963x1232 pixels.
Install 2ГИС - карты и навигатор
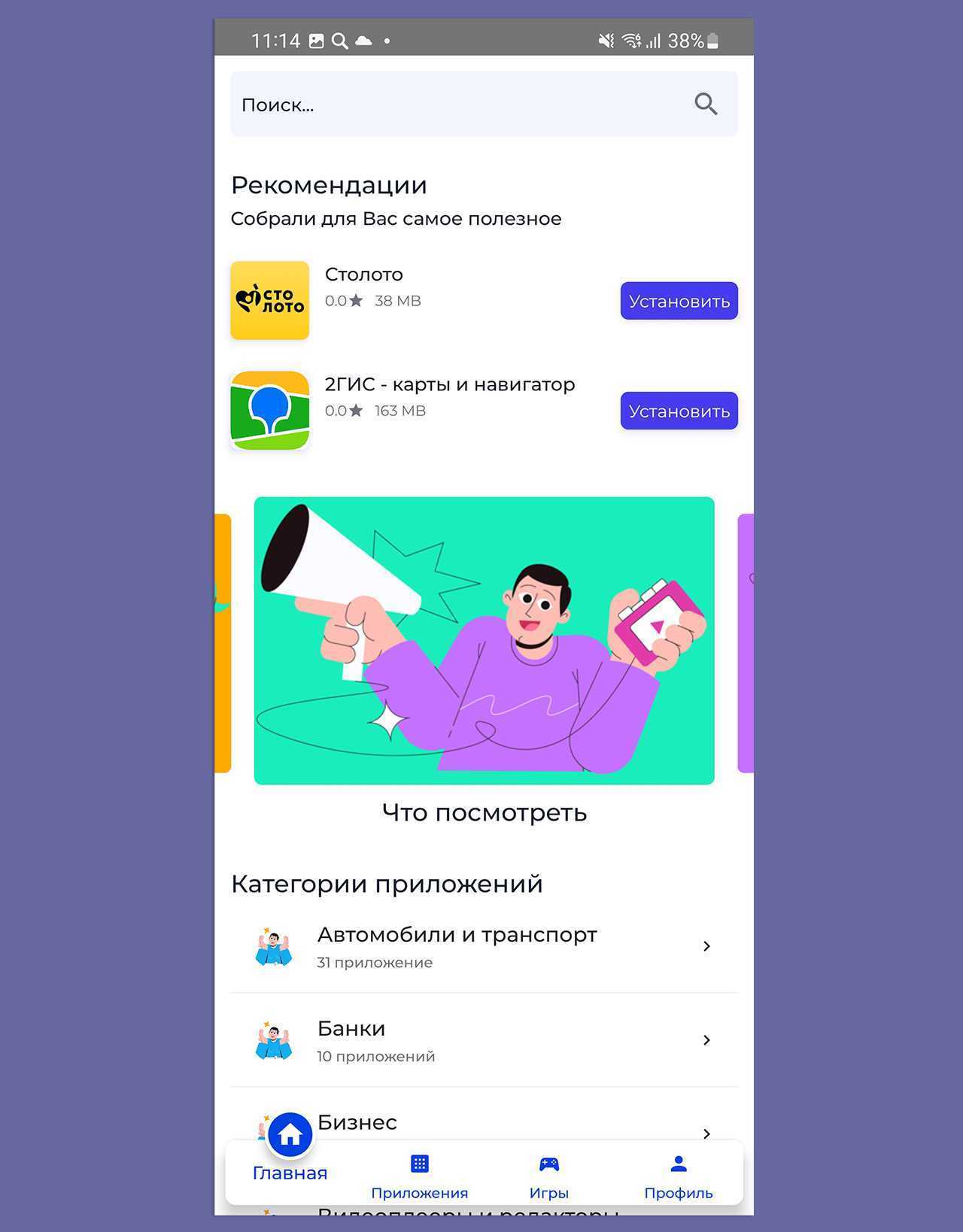[x=679, y=411]
